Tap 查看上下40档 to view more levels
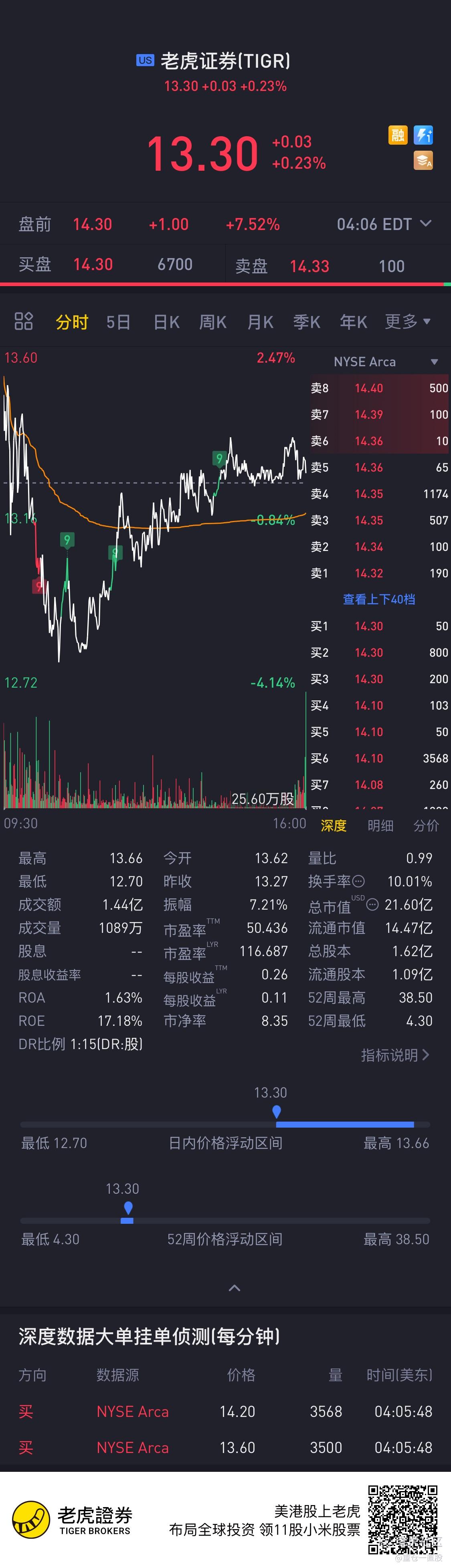 (378, 599)
